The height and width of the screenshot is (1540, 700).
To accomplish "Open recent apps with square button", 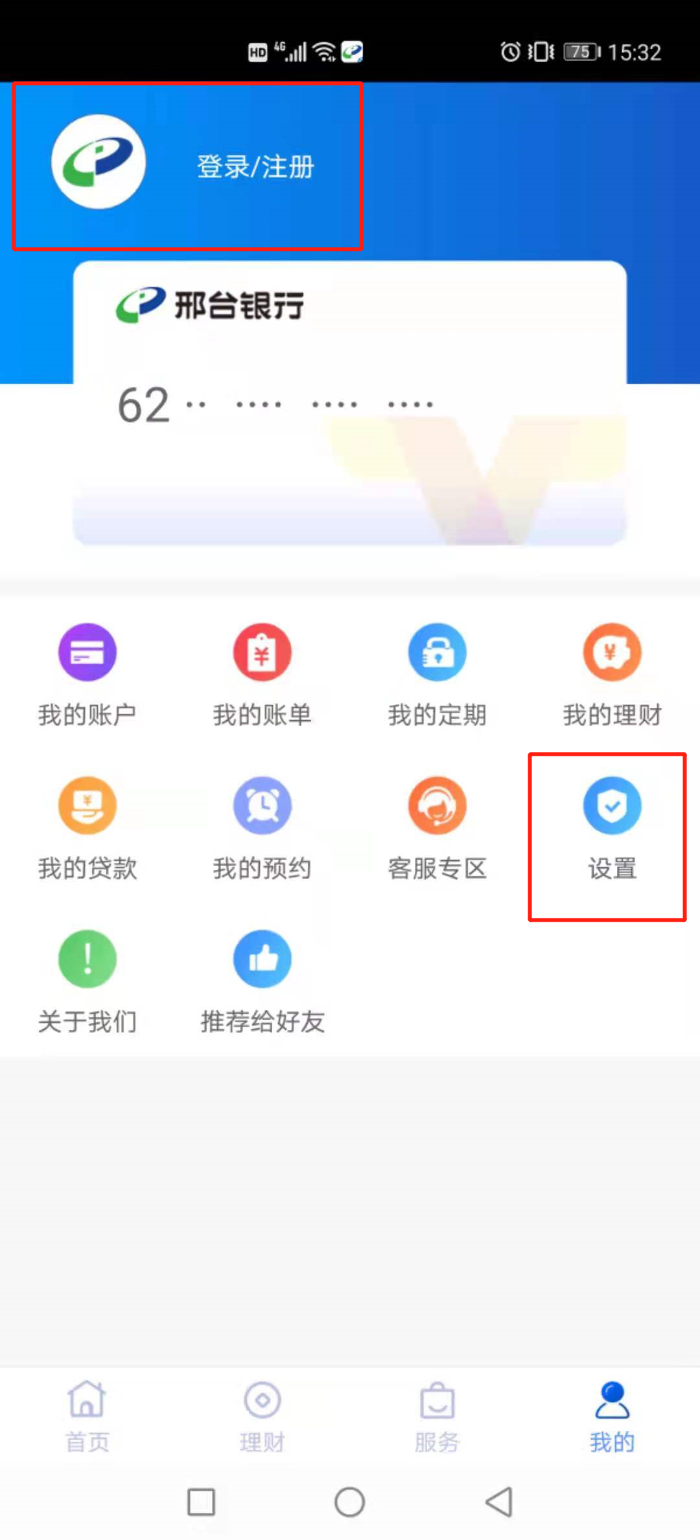I will tap(201, 1501).
